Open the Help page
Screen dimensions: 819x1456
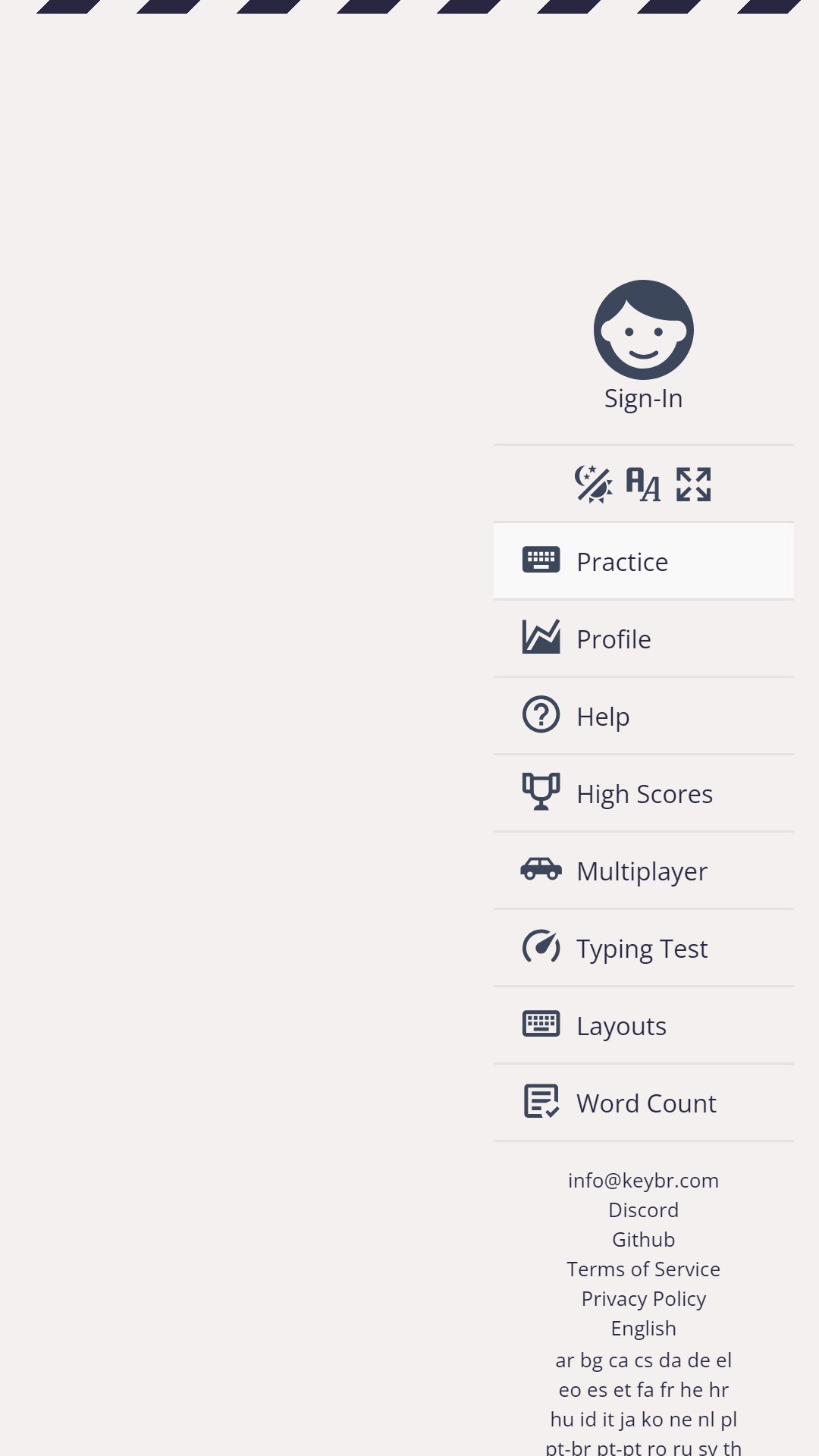click(x=643, y=716)
